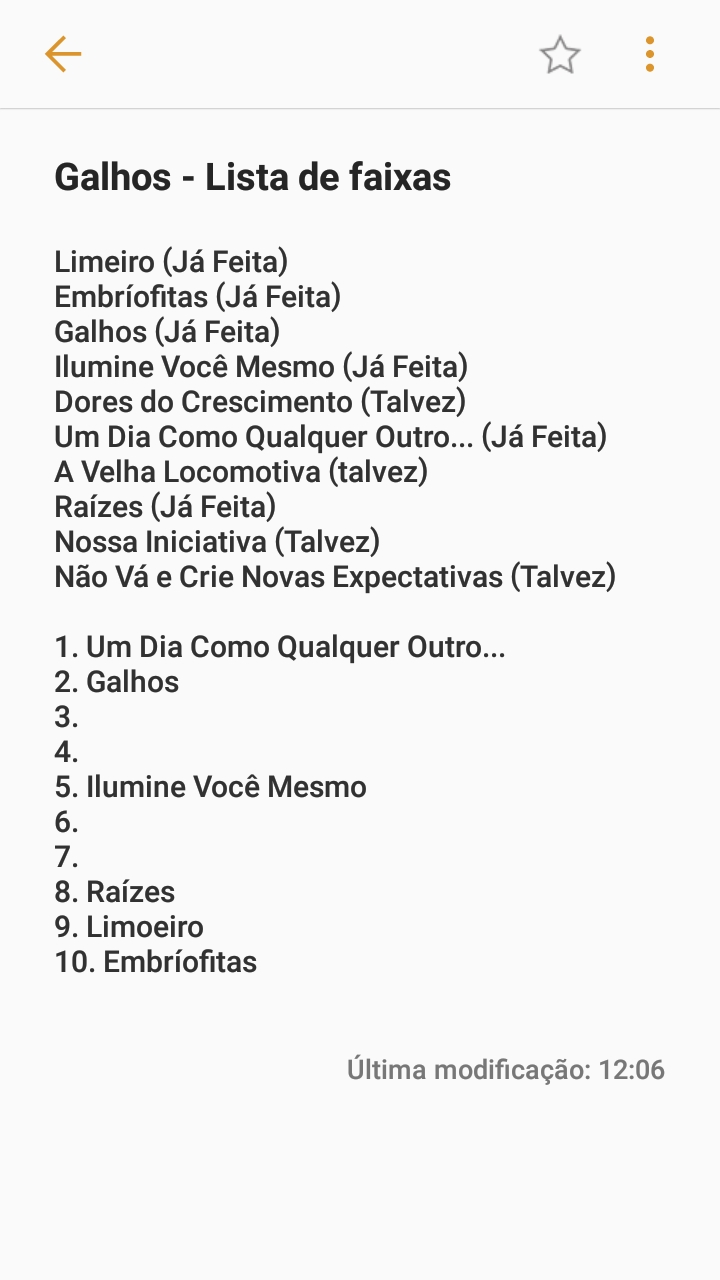Viewport: 720px width, 1280px height.
Task: Tap the note body text to edit it
Action: click(335, 612)
